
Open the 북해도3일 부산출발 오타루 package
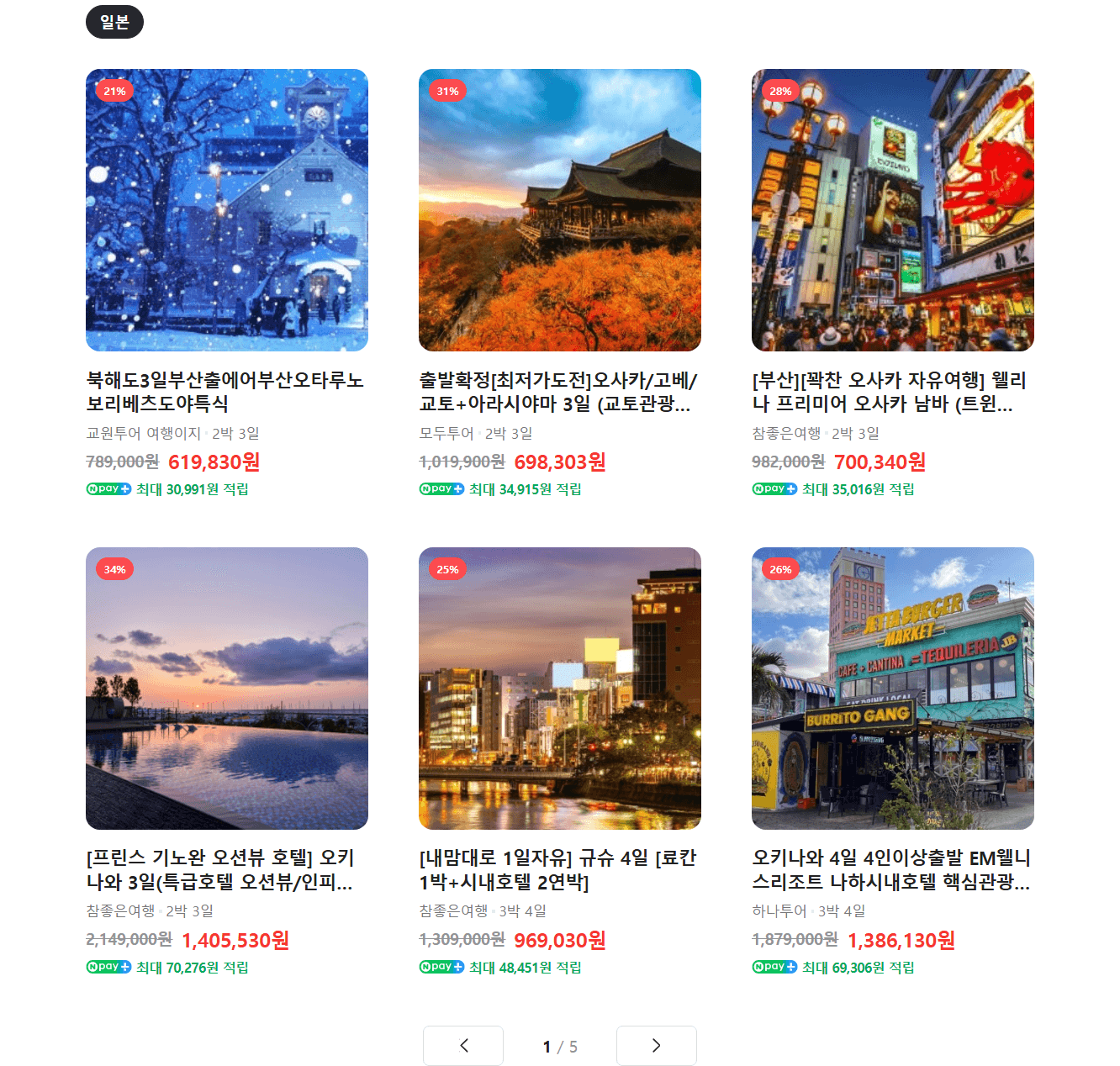[226, 210]
